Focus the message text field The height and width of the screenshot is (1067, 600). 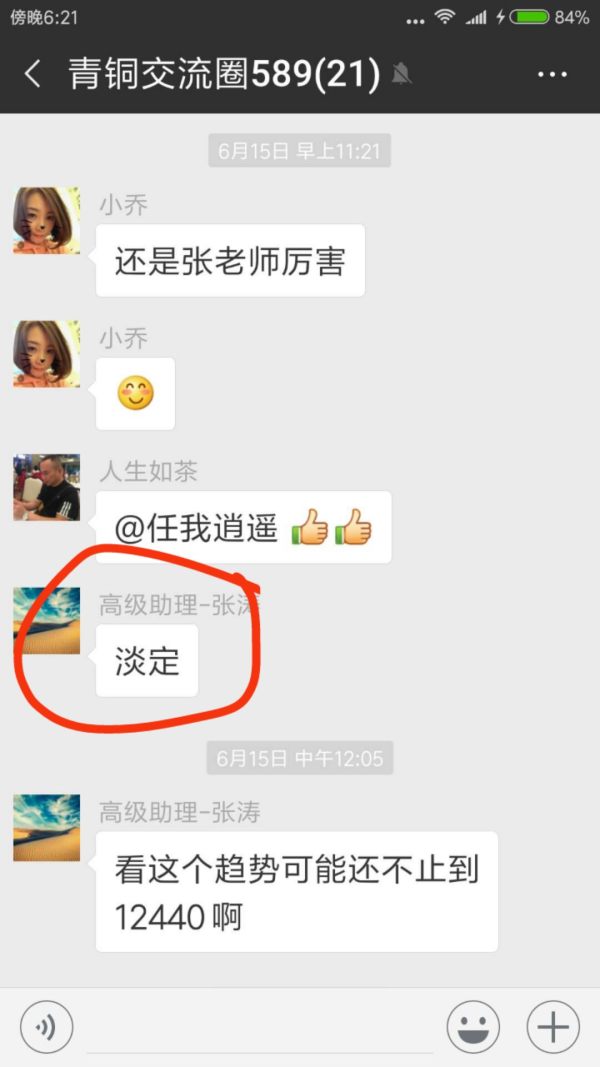click(260, 1028)
